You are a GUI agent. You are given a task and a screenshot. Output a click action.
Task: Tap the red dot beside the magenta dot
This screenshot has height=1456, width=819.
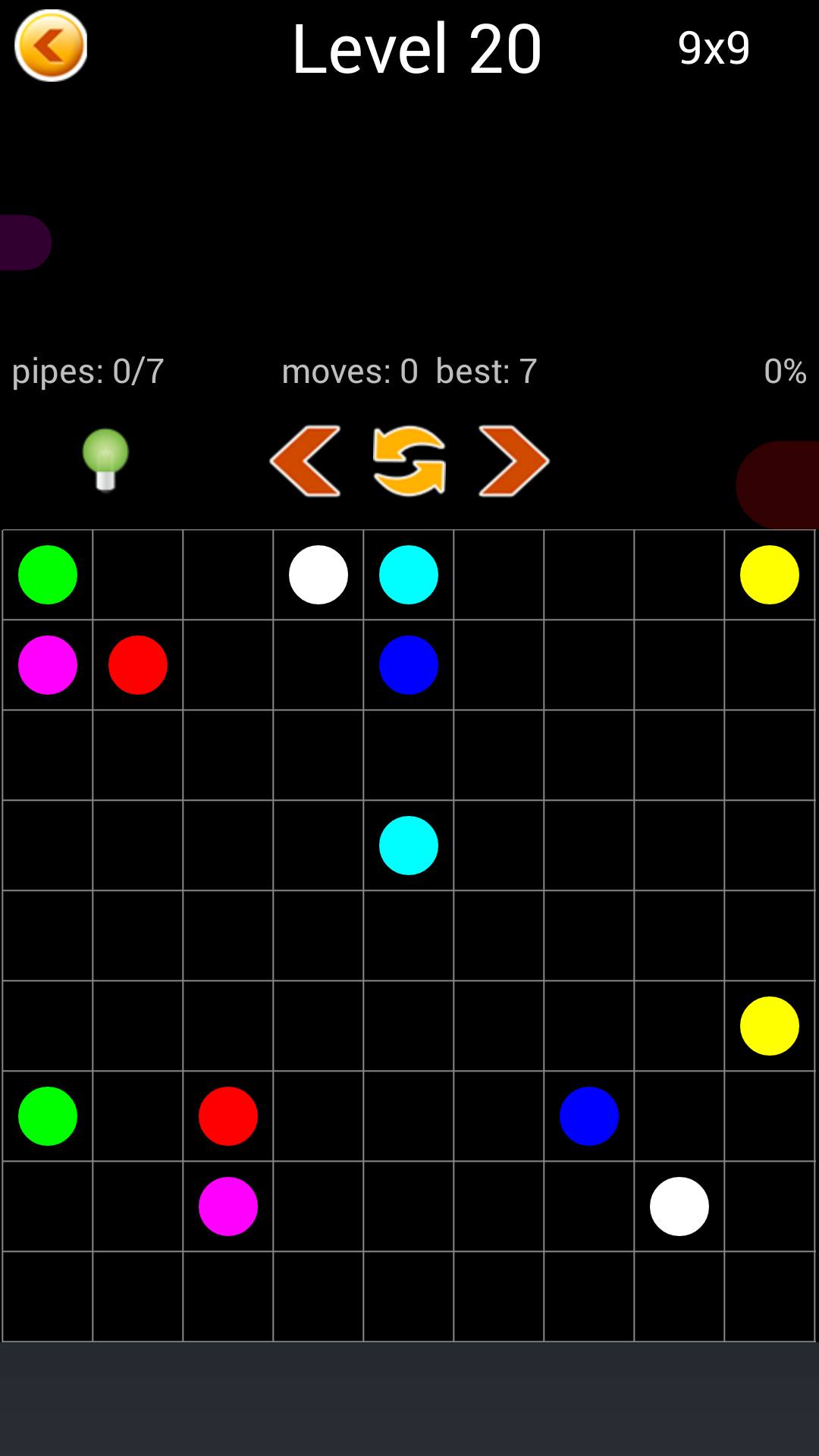pyautogui.click(x=138, y=665)
